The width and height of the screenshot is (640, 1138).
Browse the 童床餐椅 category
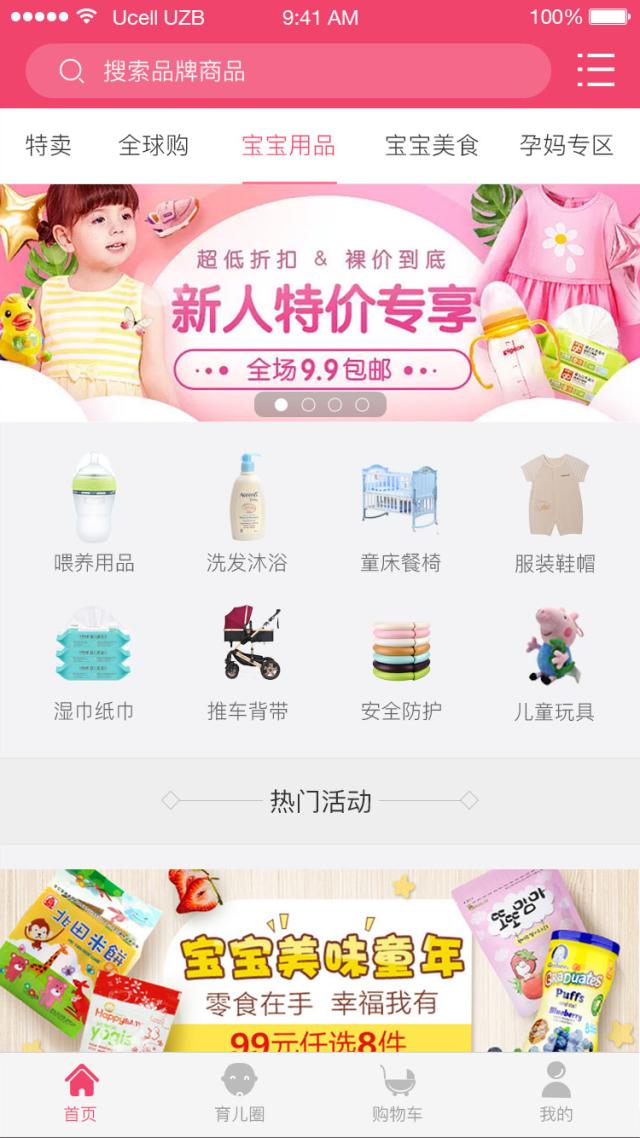(x=401, y=514)
